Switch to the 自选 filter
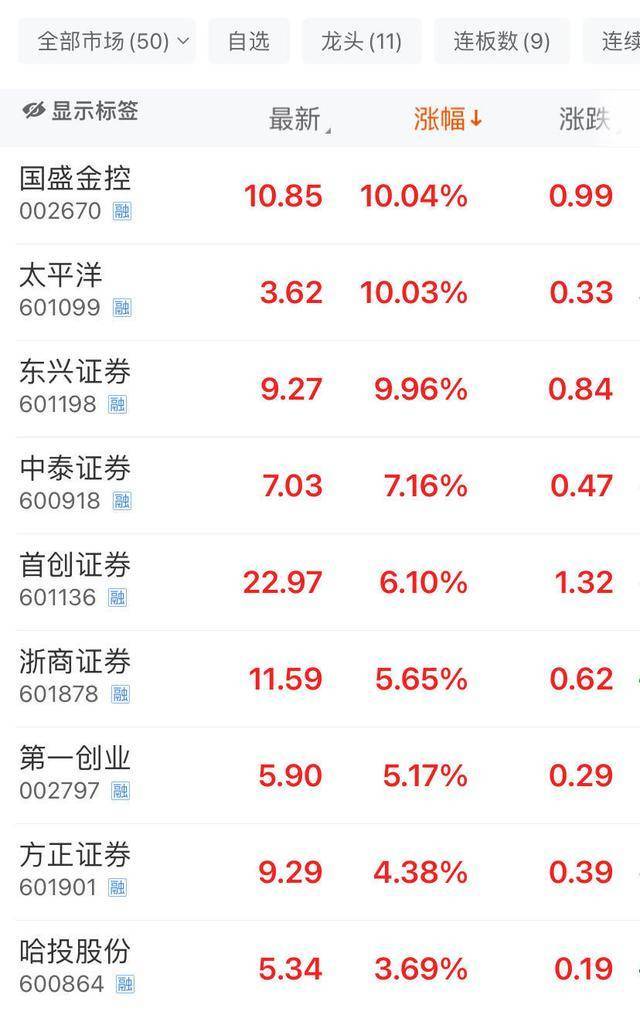The image size is (640, 1015). [x=249, y=41]
